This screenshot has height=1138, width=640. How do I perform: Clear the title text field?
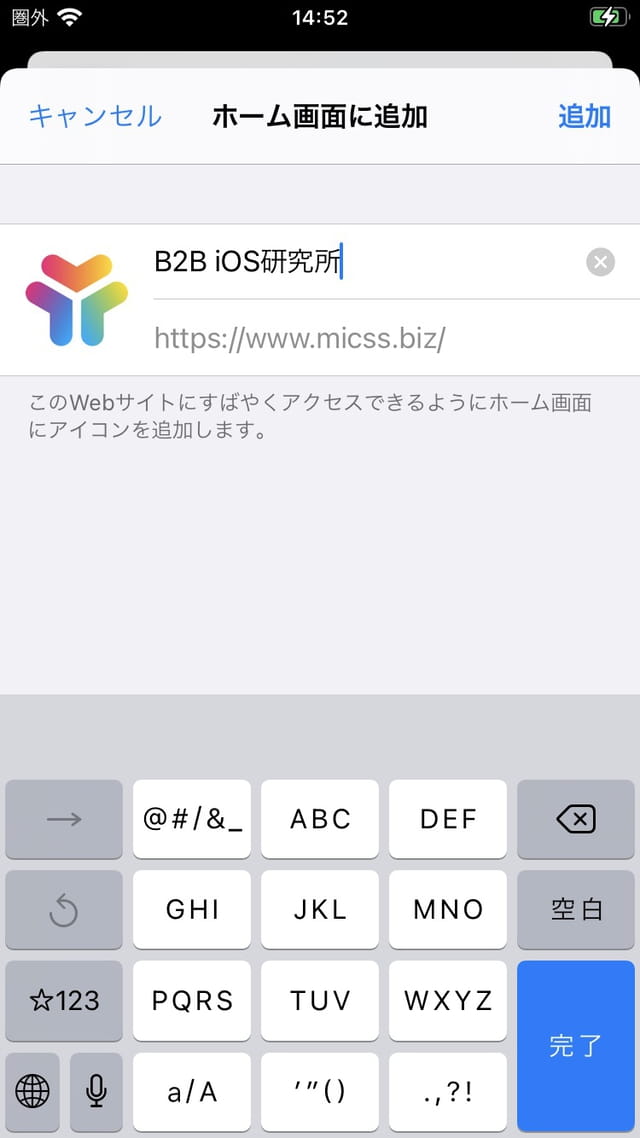click(x=600, y=263)
